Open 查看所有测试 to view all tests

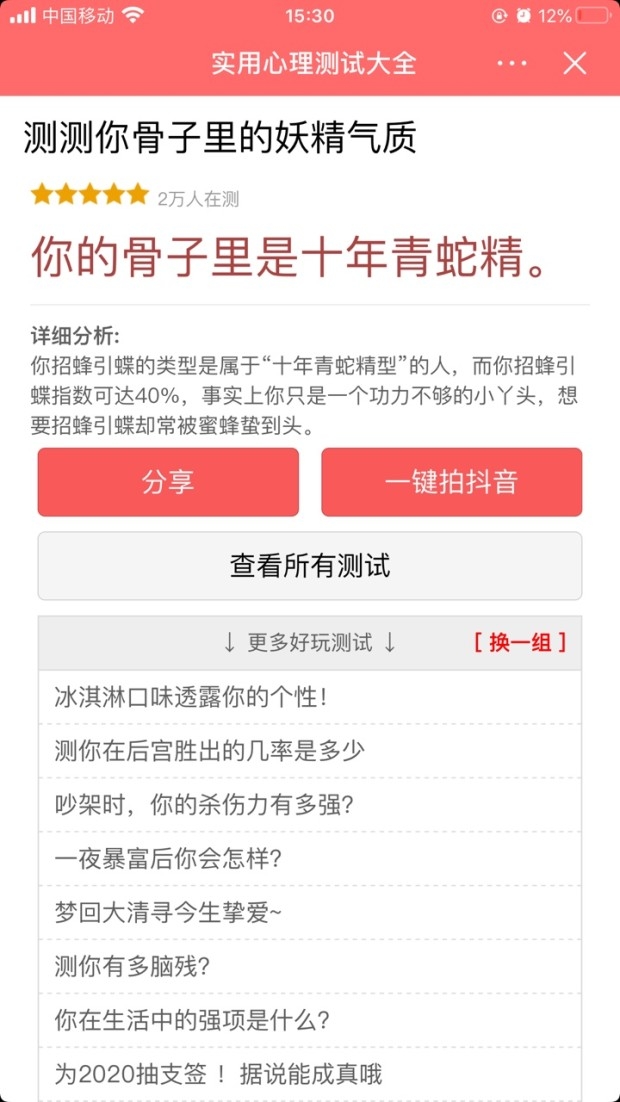tap(310, 566)
